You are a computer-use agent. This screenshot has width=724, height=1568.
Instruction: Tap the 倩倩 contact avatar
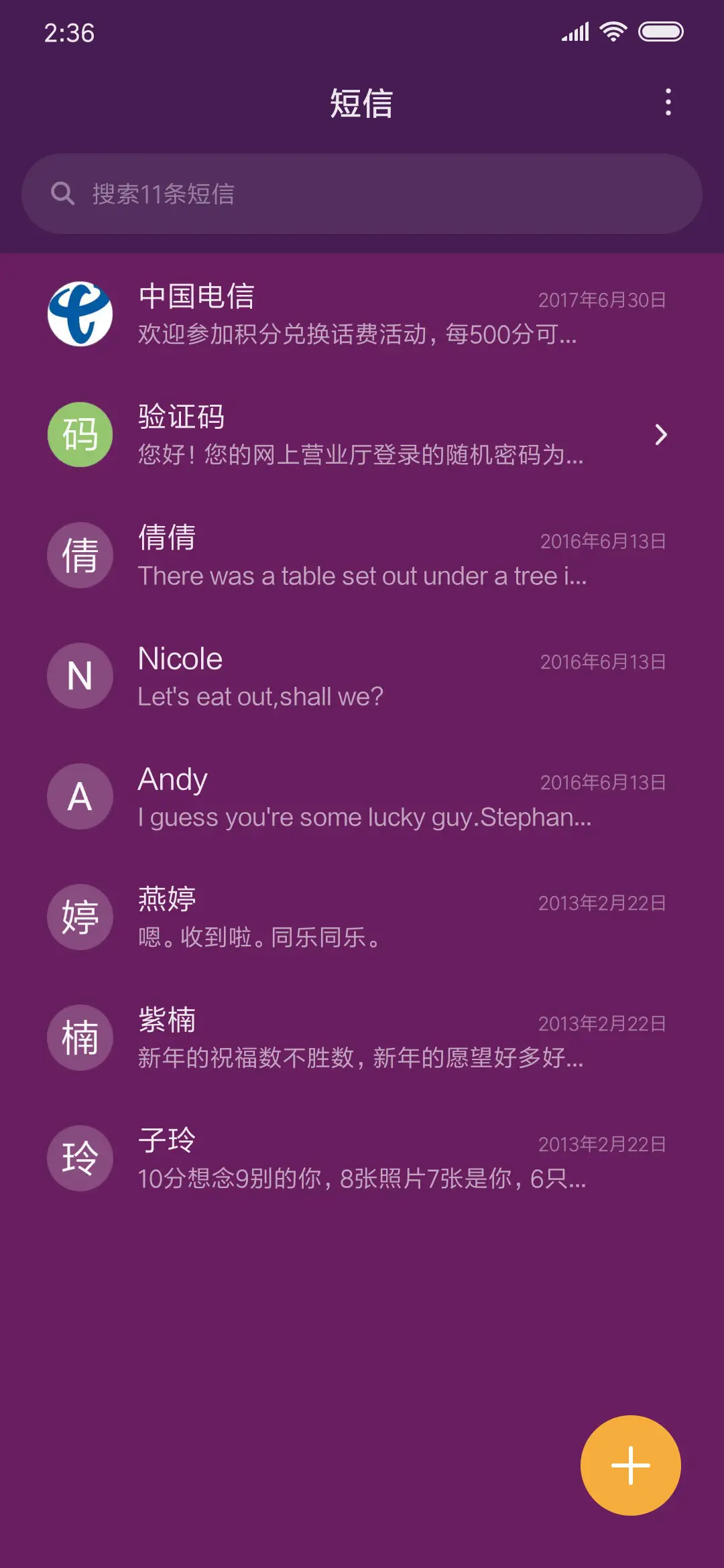point(80,556)
